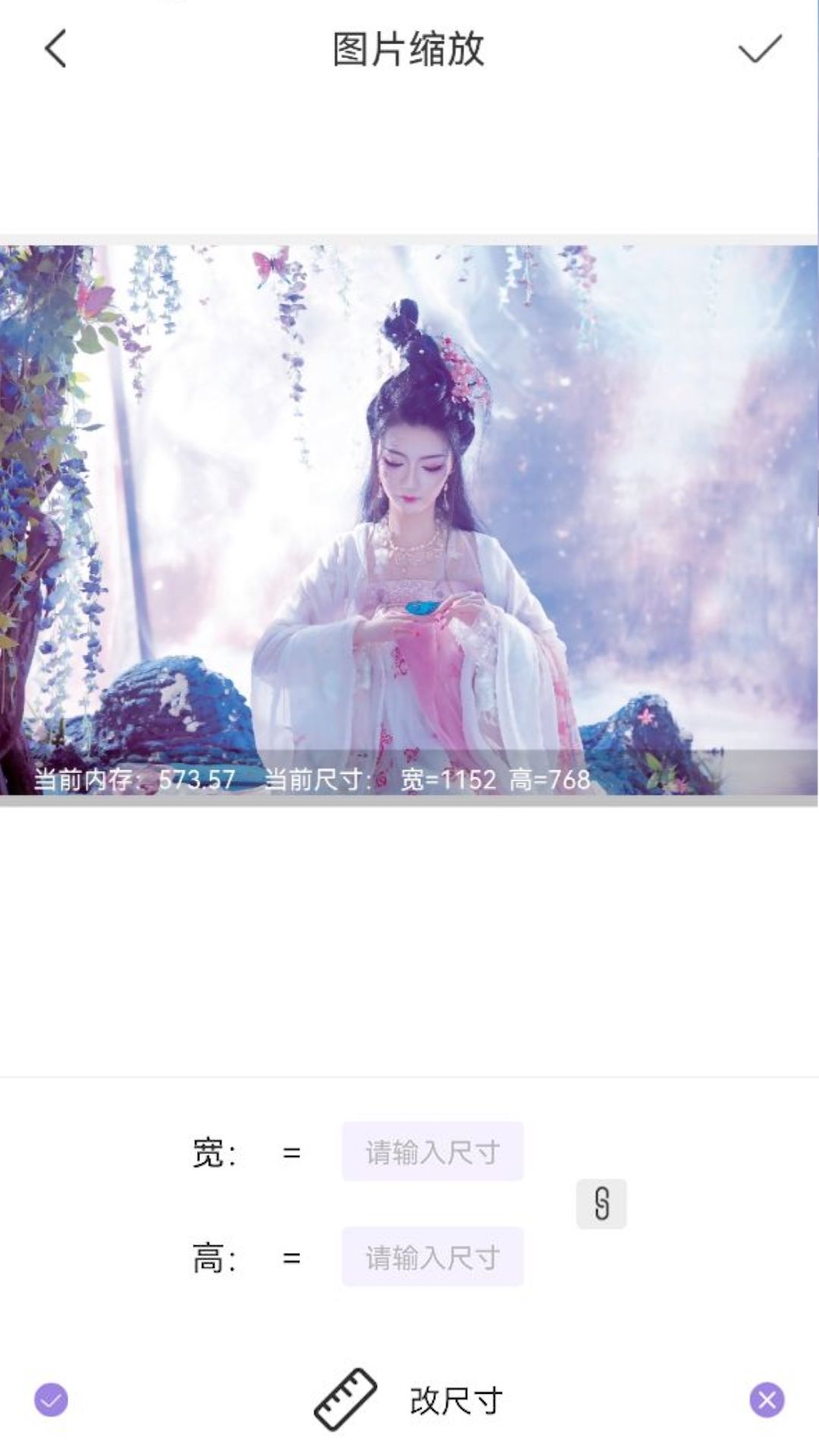This screenshot has width=819, height=1456.
Task: Confirm scaling with the top-right checkmark
Action: (759, 49)
